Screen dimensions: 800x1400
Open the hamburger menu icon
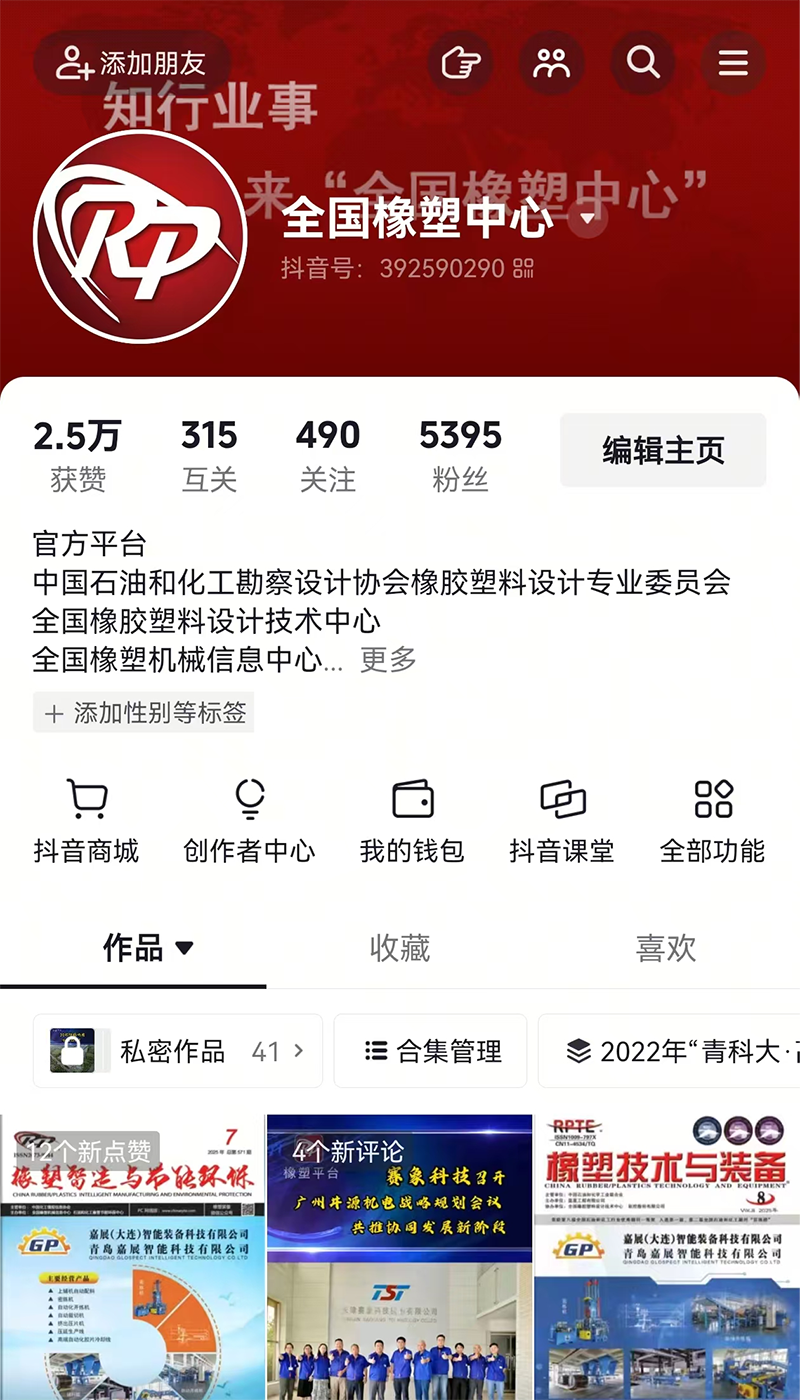click(x=733, y=63)
